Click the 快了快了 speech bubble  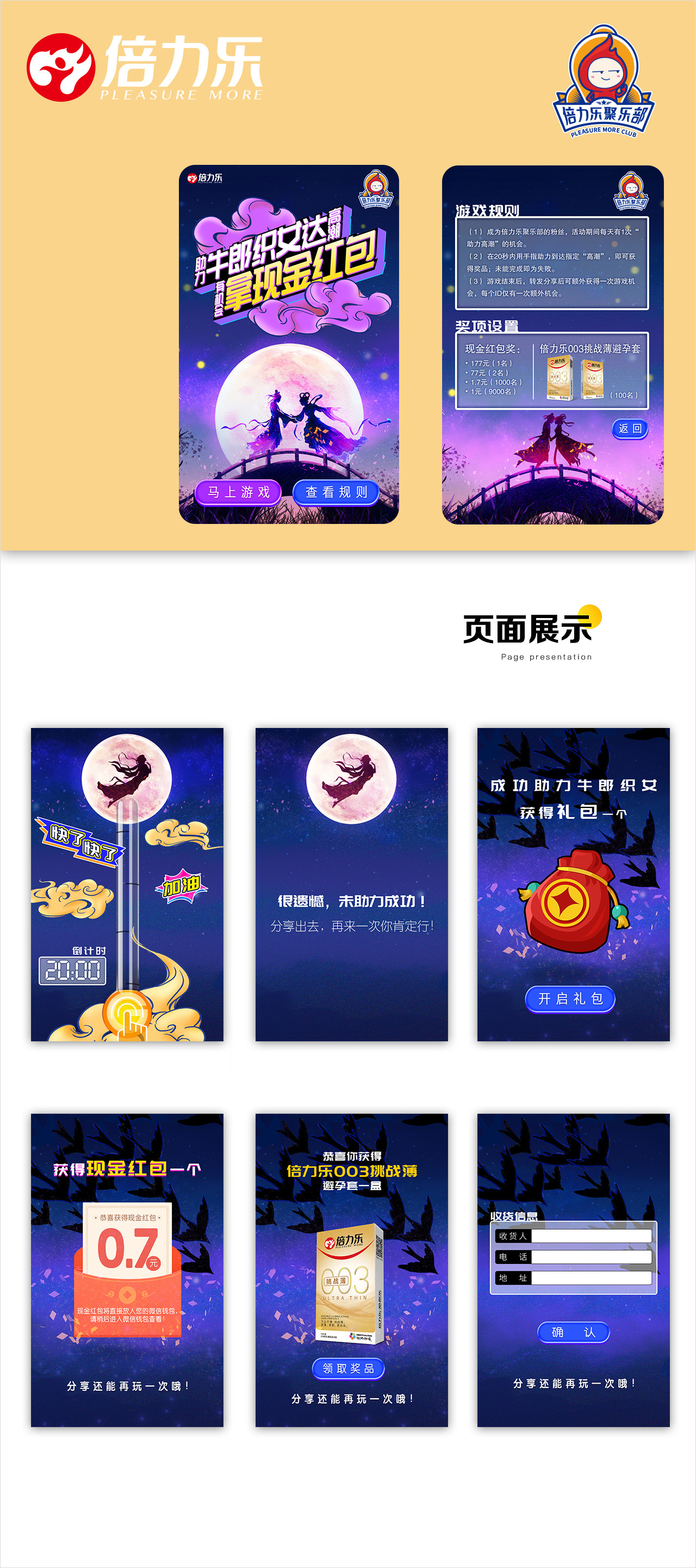82,843
